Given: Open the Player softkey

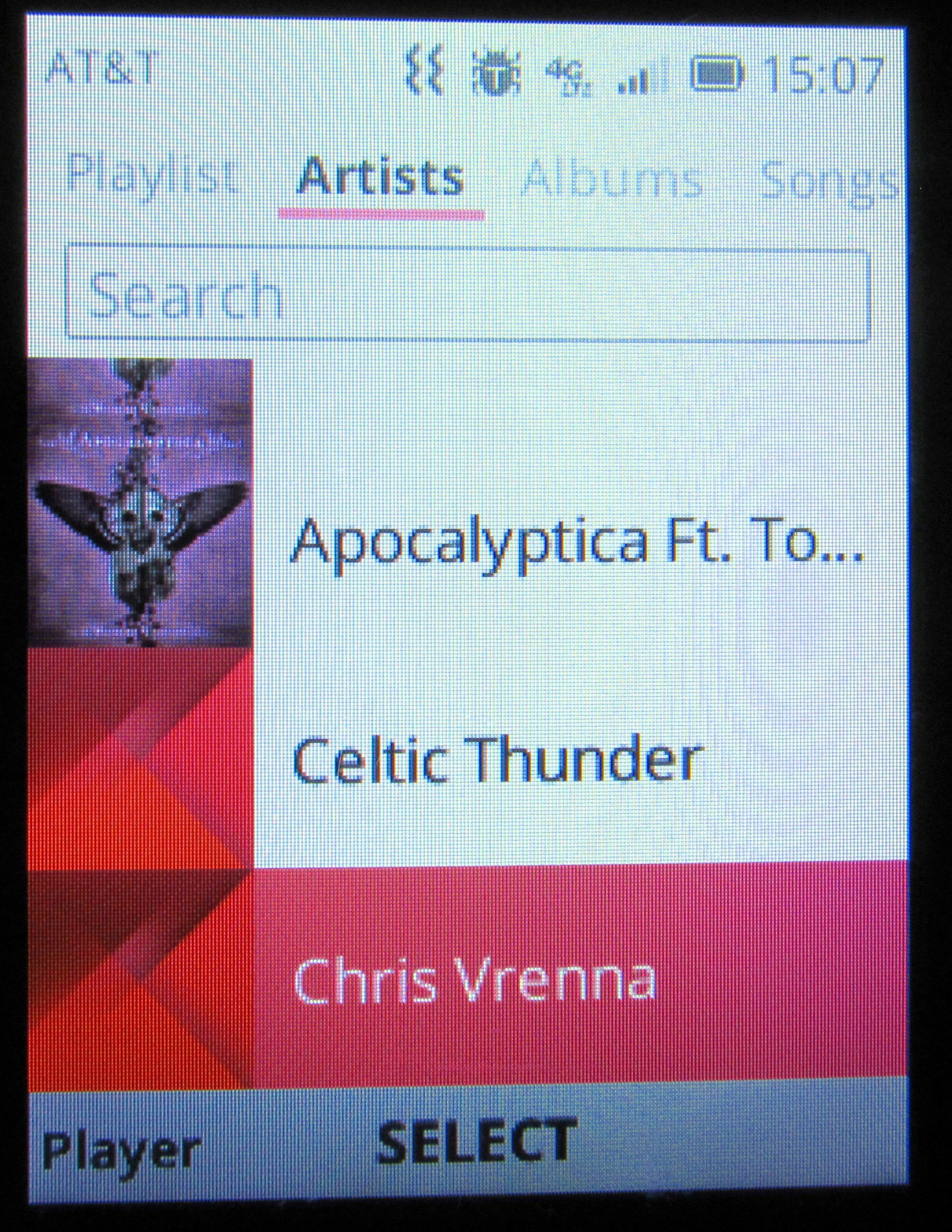Looking at the screenshot, I should pos(121,1151).
